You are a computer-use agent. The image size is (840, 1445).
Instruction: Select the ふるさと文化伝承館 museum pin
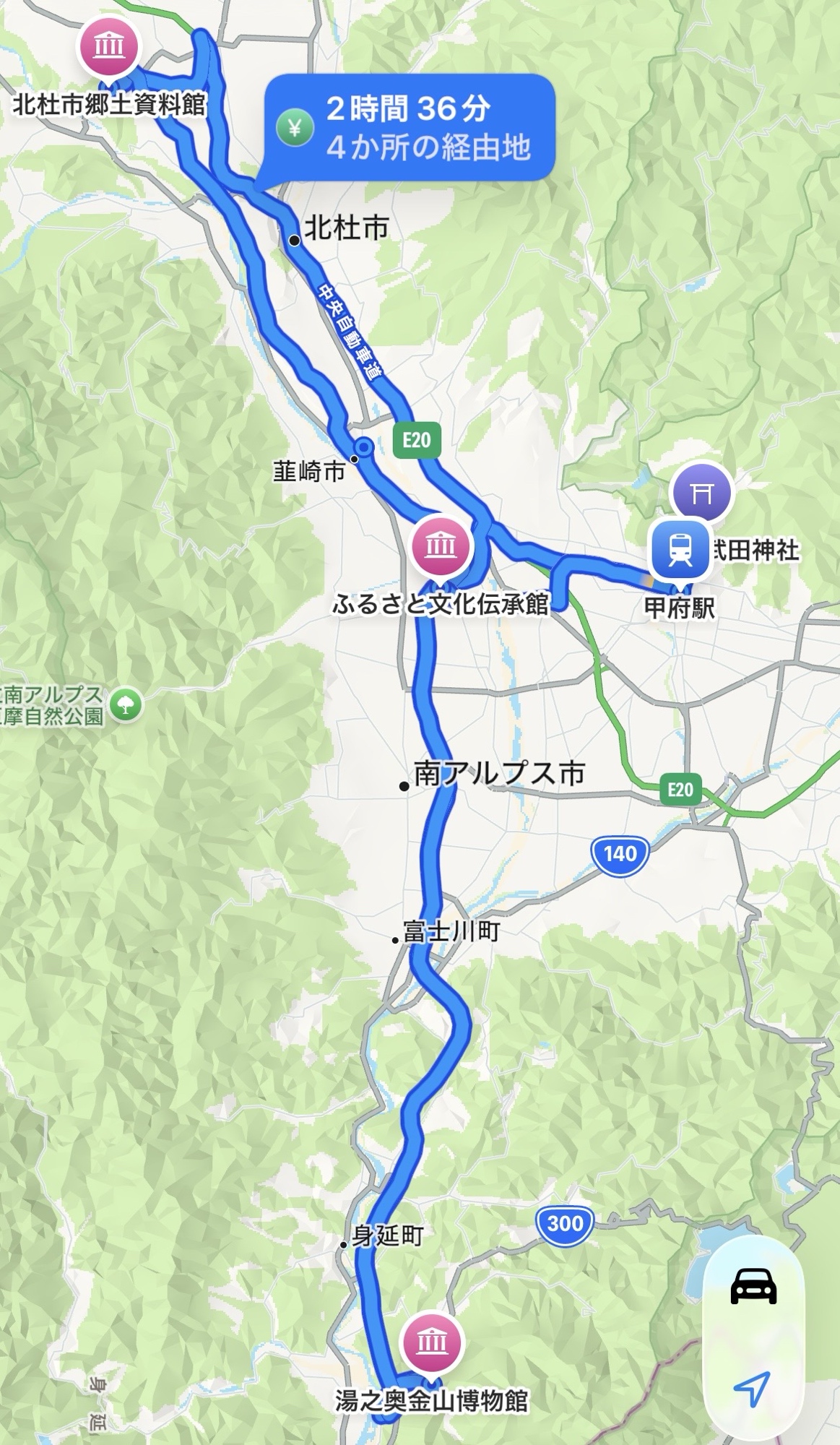pyautogui.click(x=441, y=545)
